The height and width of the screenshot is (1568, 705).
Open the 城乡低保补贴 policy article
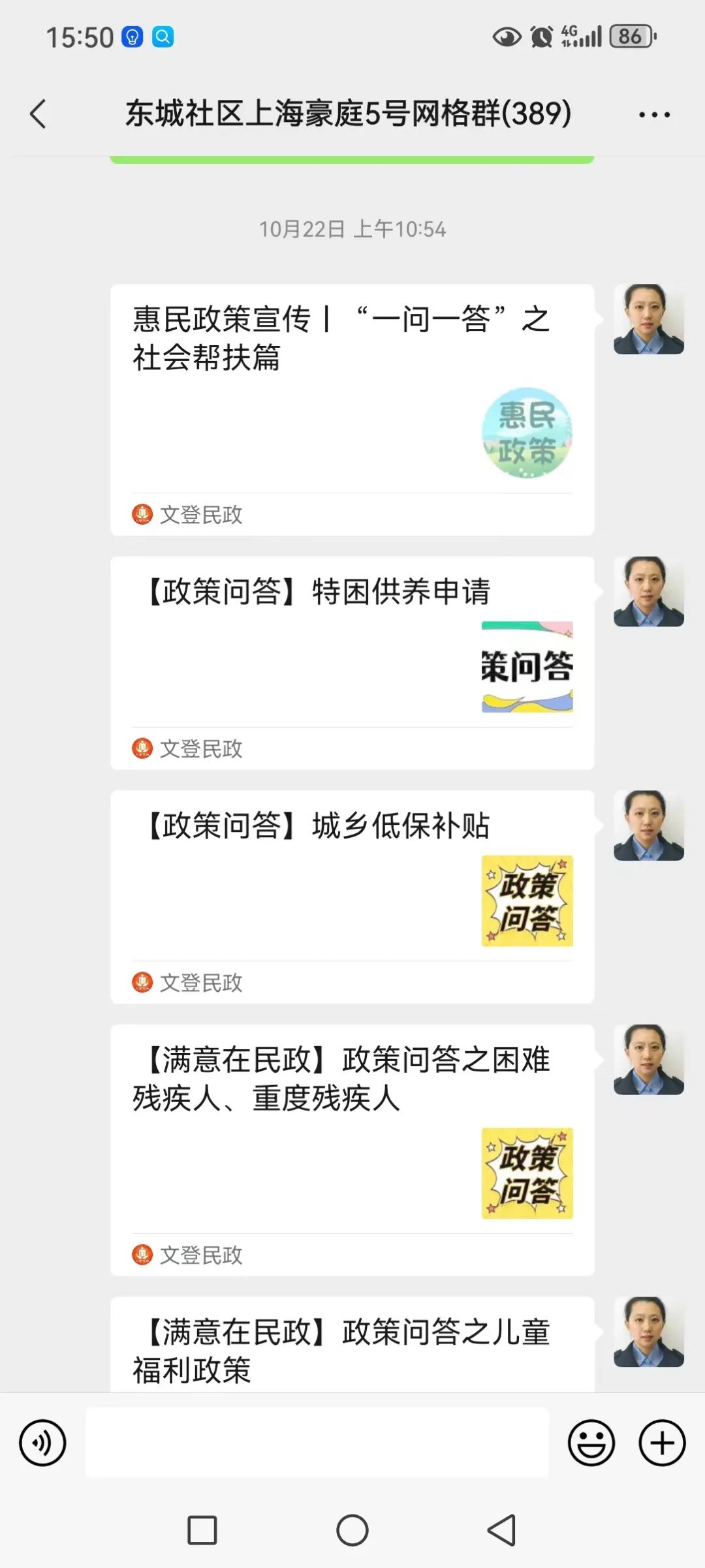[352, 896]
